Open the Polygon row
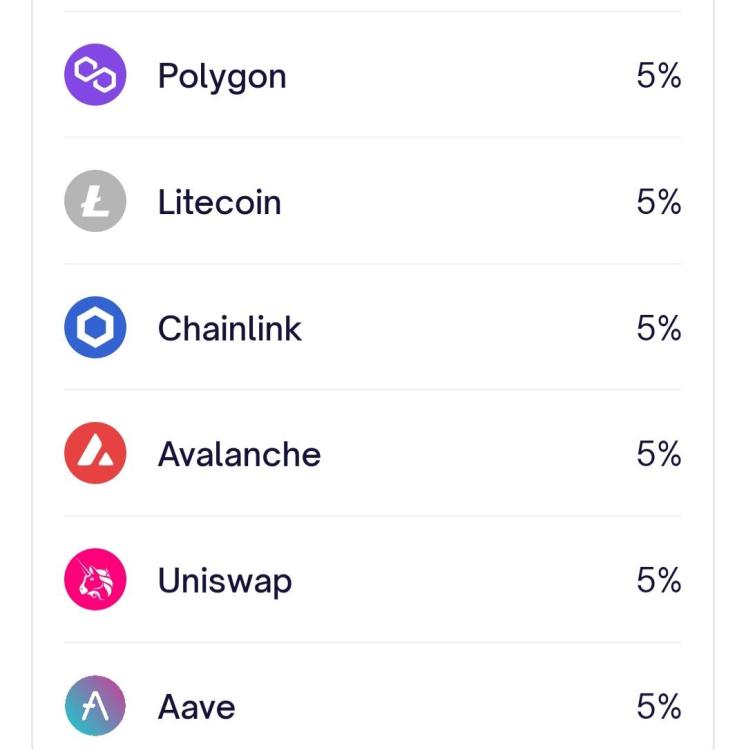This screenshot has width=746, height=750. tap(222, 76)
